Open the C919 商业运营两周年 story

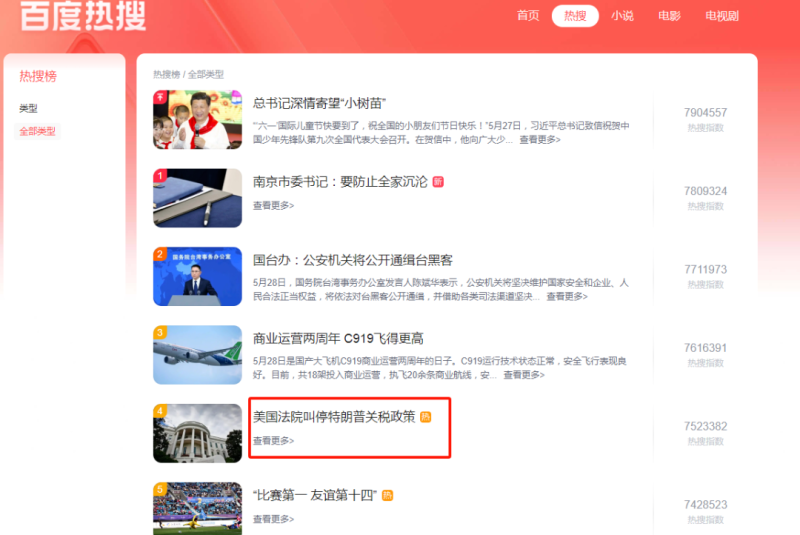(x=338, y=339)
